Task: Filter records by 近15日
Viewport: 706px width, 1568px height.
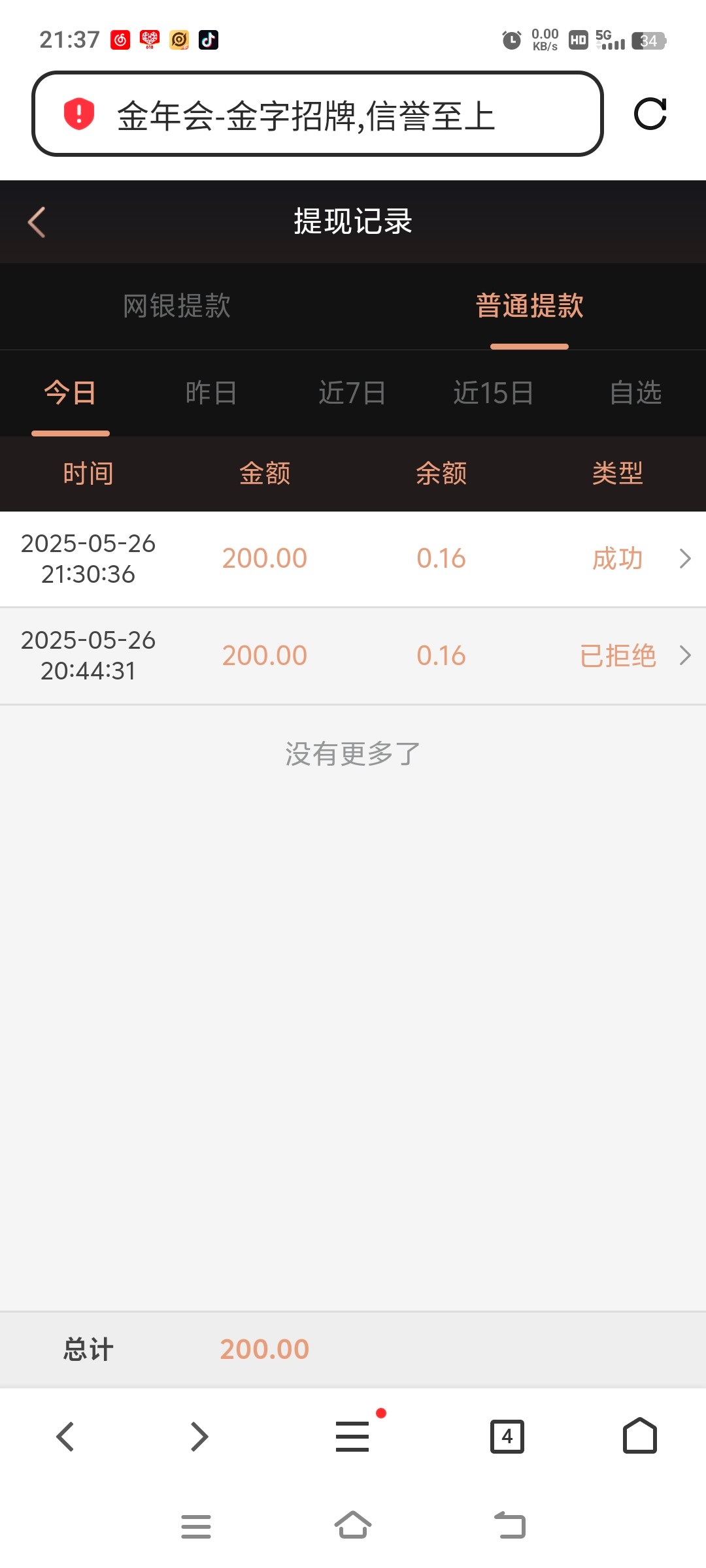Action: click(x=494, y=393)
